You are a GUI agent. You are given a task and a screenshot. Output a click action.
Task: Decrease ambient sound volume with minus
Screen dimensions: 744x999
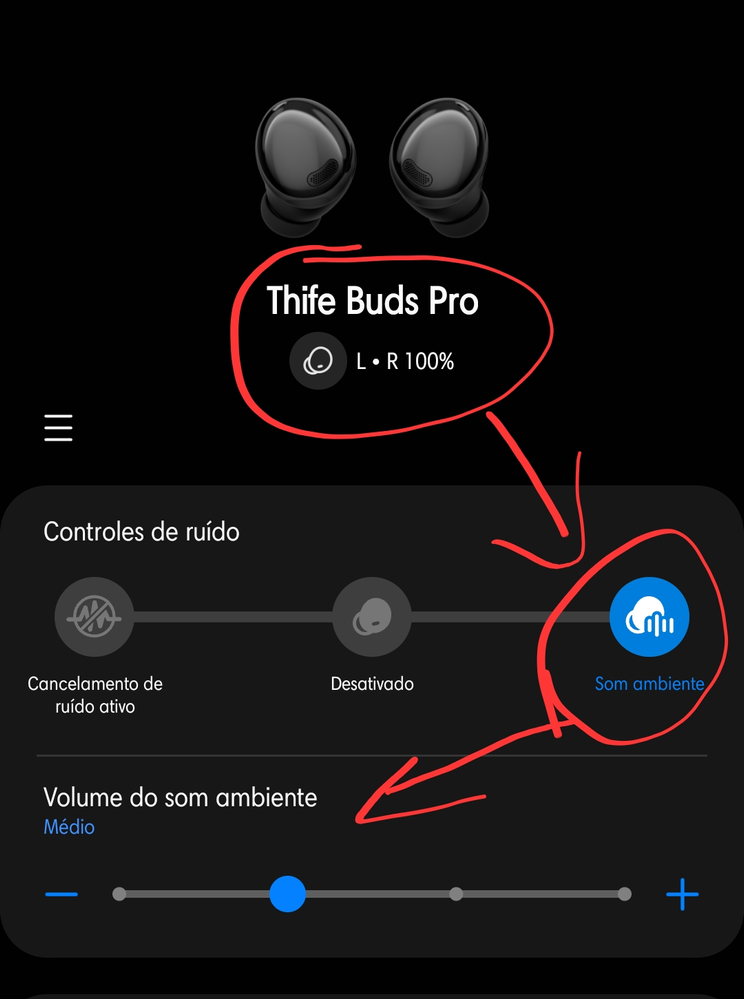[62, 894]
